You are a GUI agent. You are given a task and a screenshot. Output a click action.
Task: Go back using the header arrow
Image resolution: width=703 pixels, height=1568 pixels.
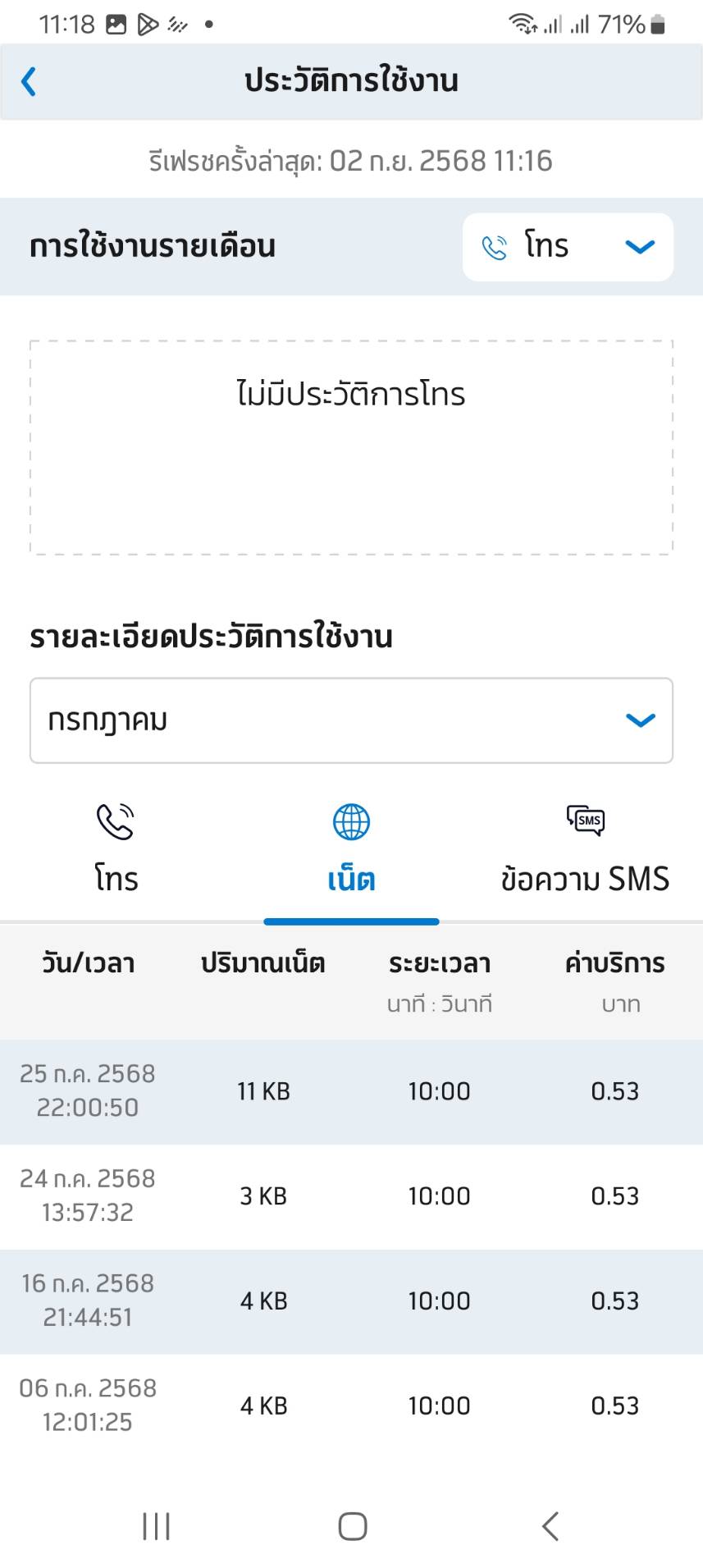pyautogui.click(x=29, y=81)
